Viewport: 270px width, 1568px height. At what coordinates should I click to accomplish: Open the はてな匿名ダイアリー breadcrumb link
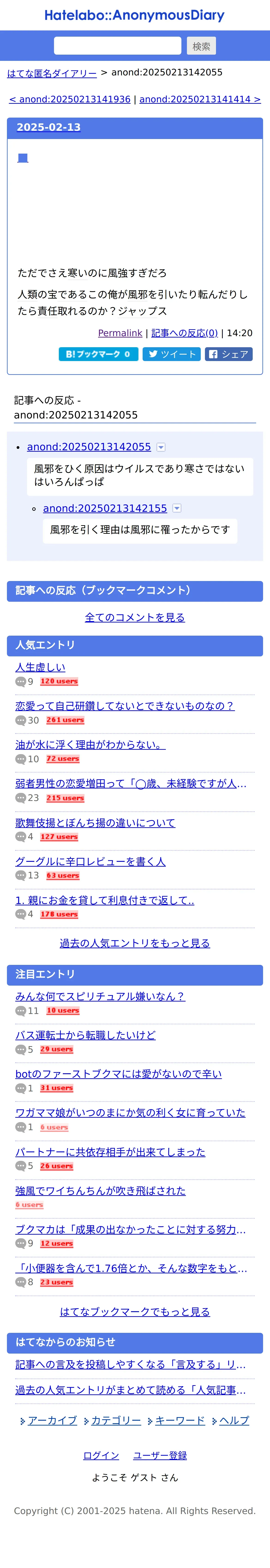(52, 73)
